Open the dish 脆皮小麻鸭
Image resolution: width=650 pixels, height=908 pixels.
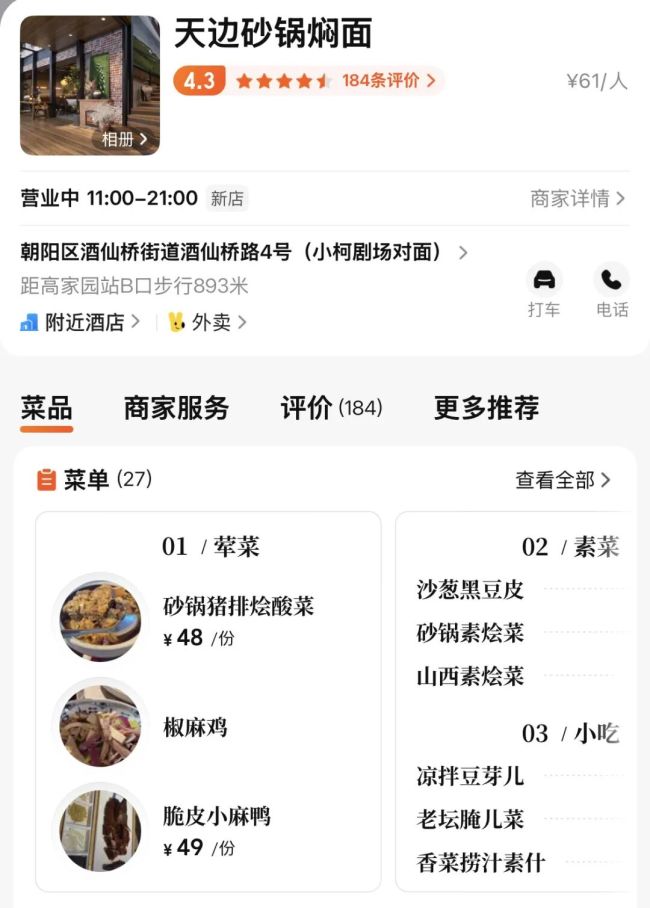point(217,817)
